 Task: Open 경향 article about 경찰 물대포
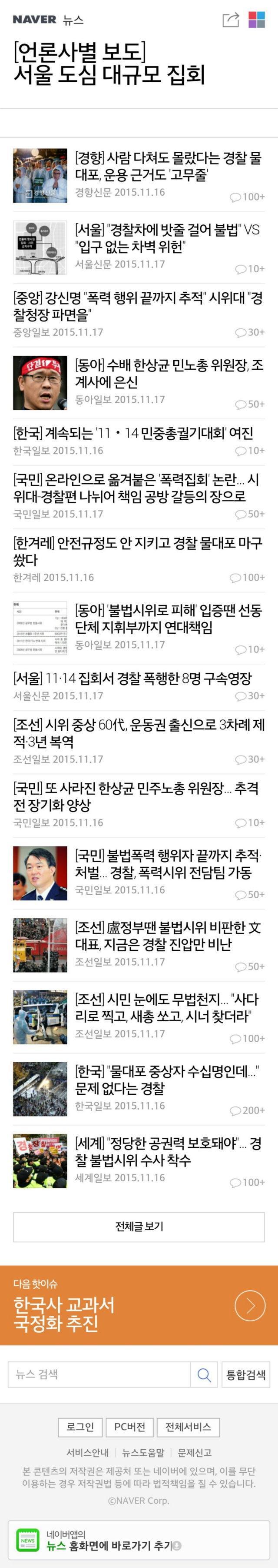point(168,167)
